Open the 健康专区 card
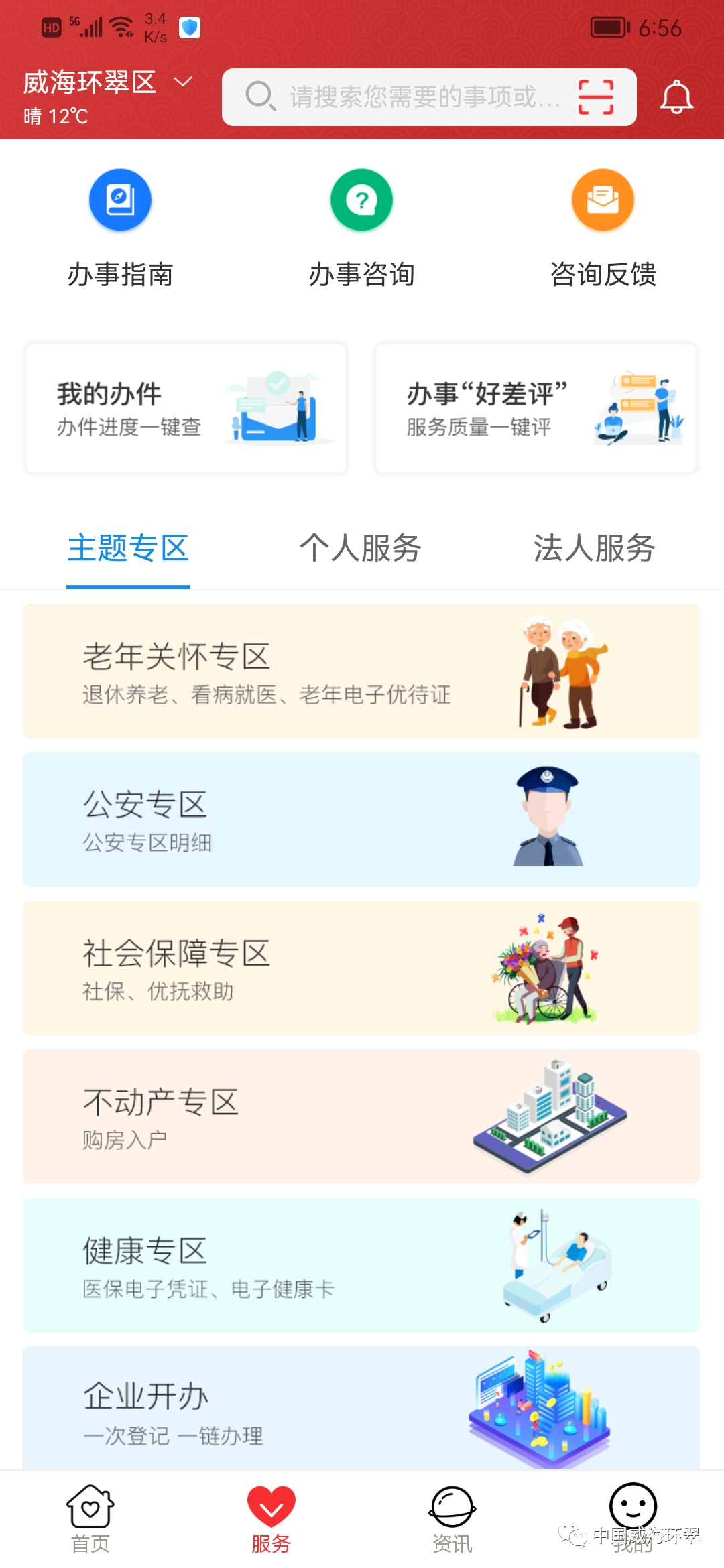 click(x=361, y=1266)
